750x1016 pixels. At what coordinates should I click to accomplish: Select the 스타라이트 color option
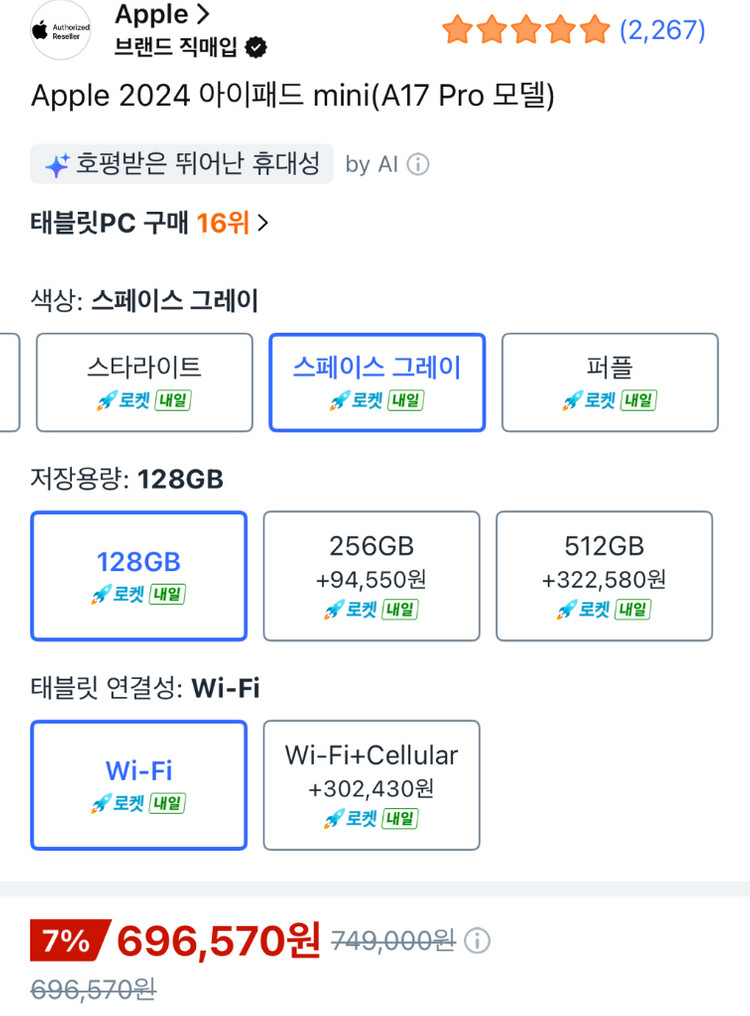[x=144, y=383]
